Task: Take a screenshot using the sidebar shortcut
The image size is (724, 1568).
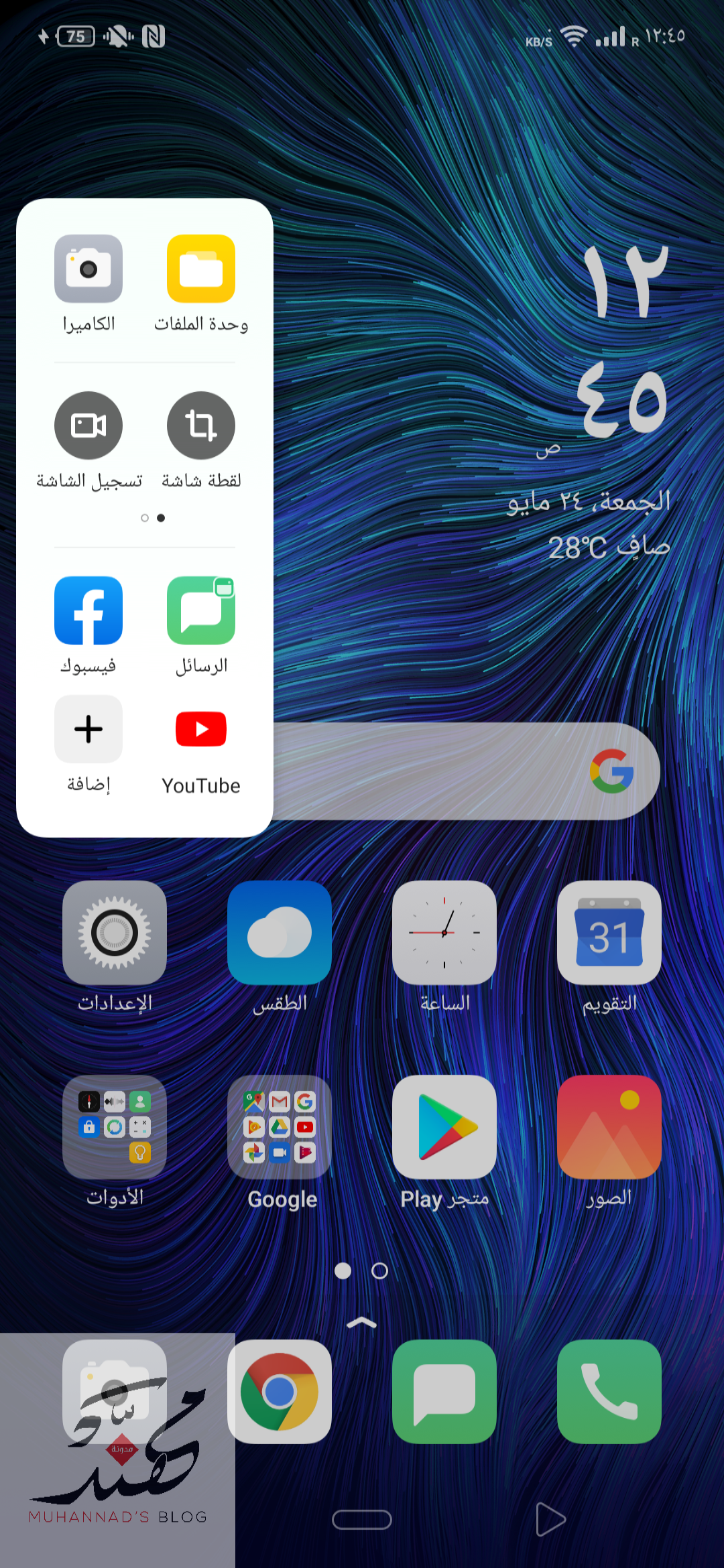Action: tap(200, 426)
